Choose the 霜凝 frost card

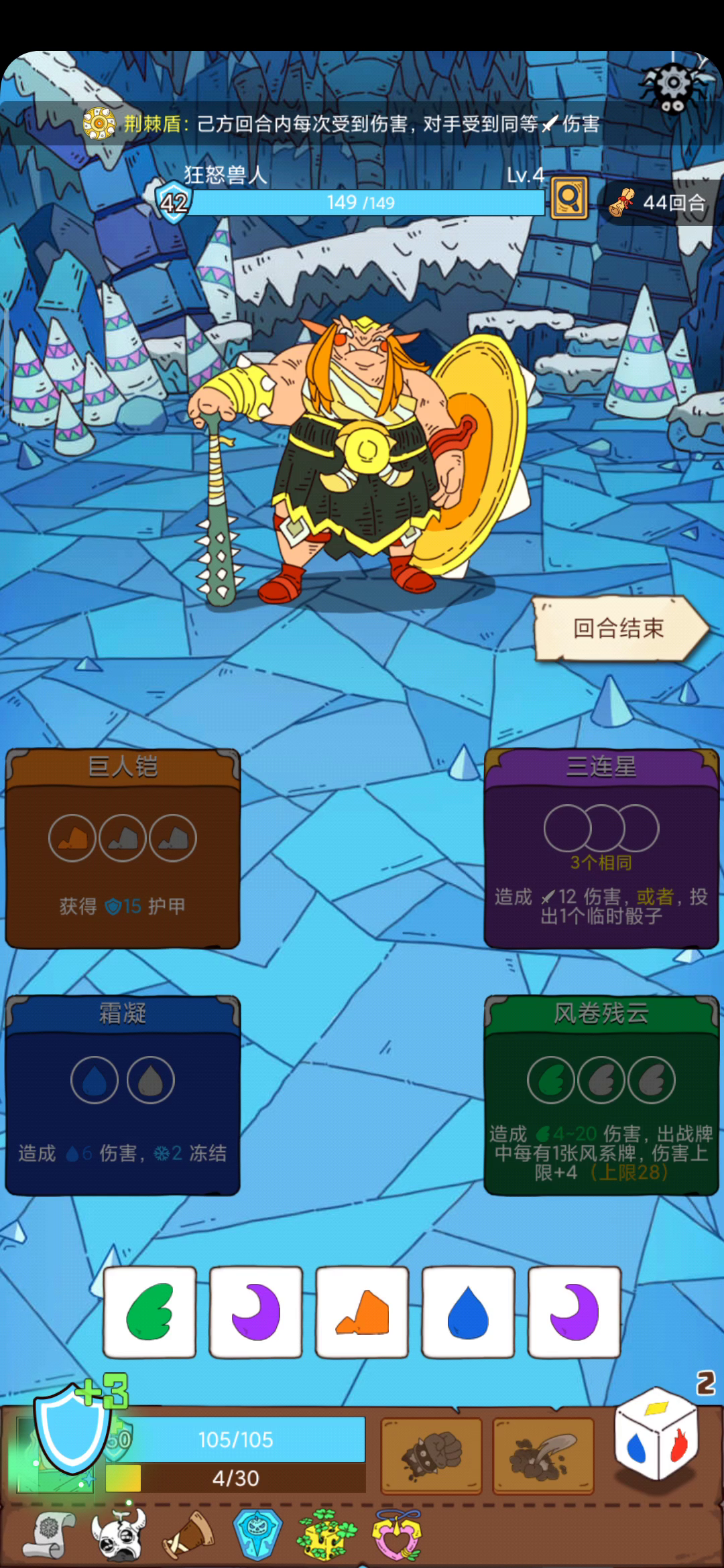coord(123,1094)
